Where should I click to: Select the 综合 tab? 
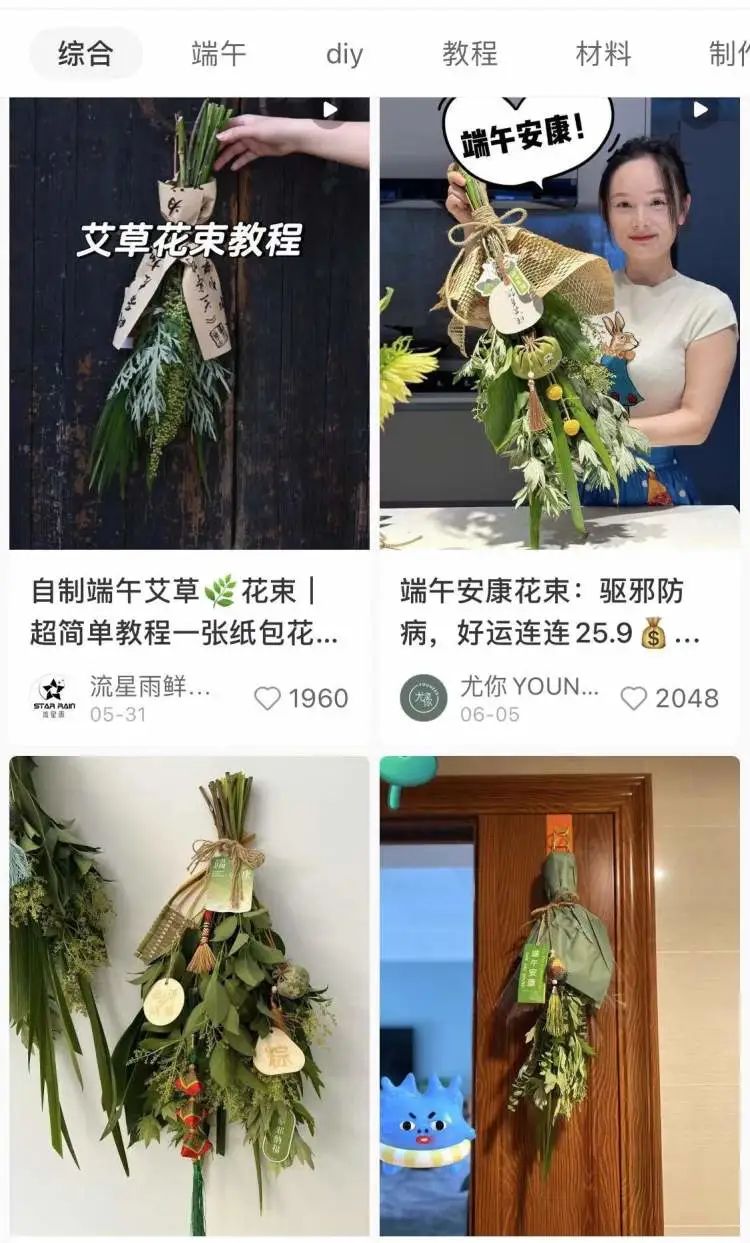[86, 54]
